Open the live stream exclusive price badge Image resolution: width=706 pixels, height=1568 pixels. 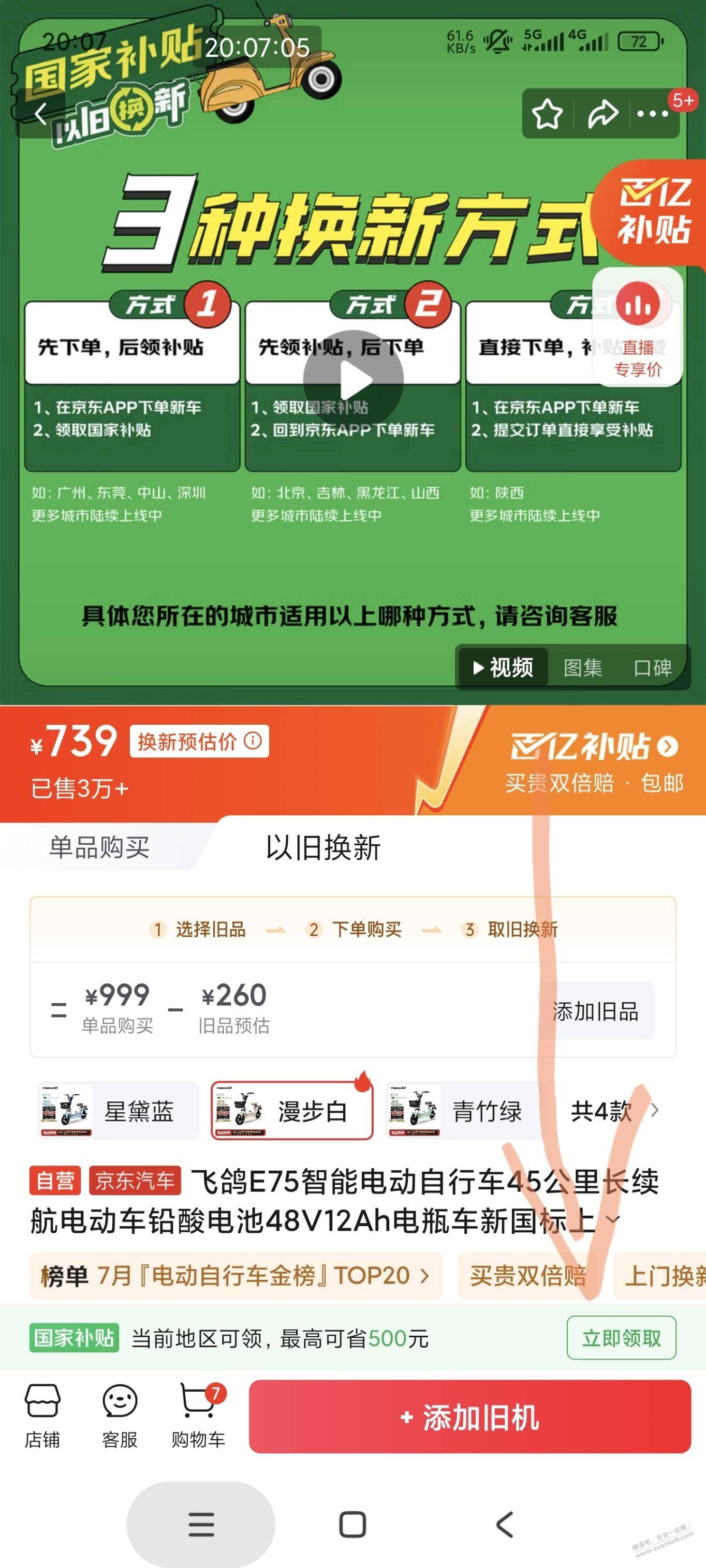point(637,328)
